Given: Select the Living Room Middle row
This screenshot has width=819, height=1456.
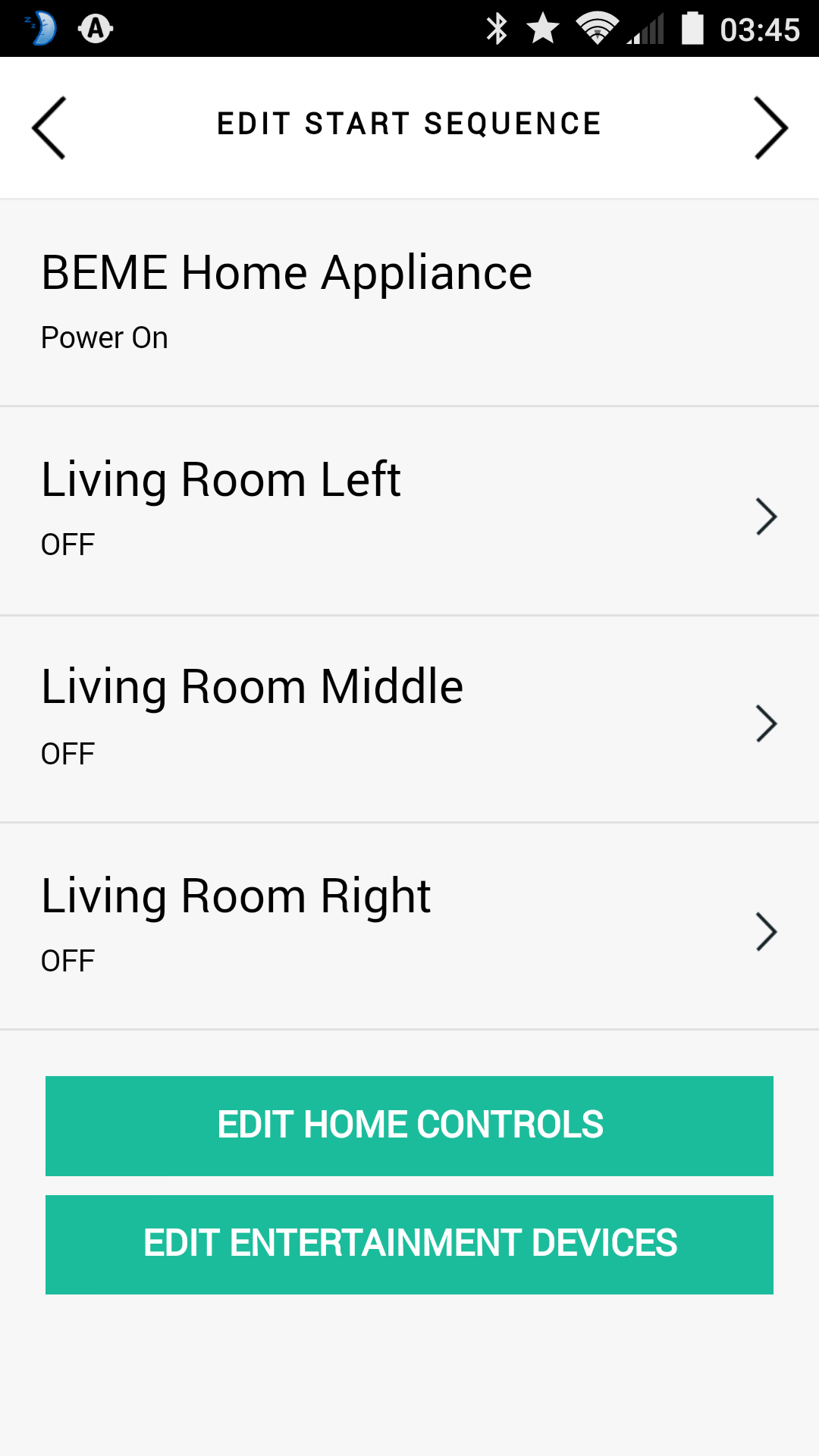Looking at the screenshot, I should point(409,719).
